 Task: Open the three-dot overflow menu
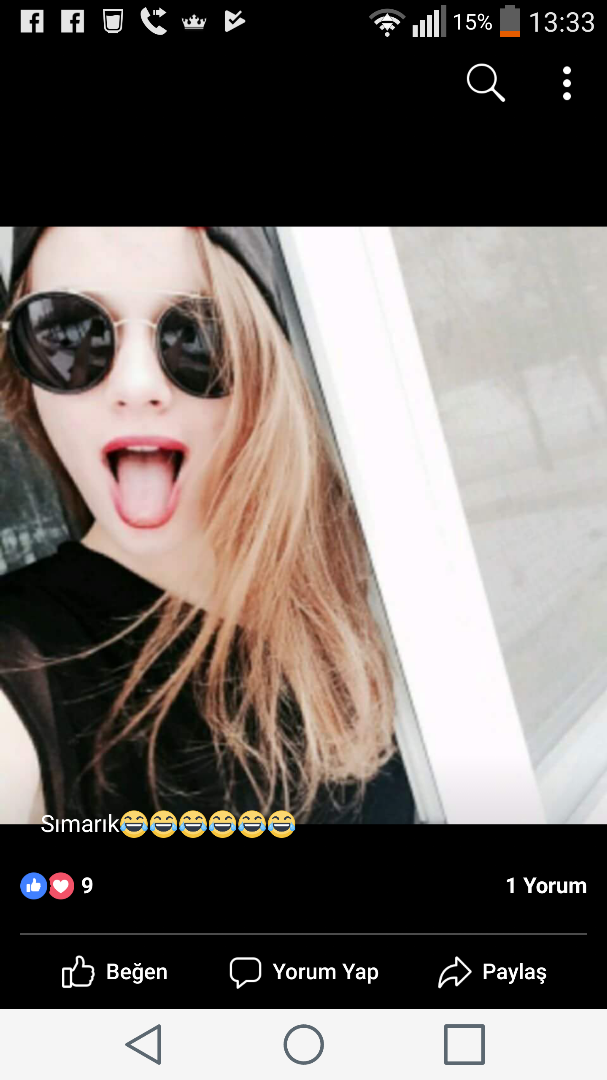[x=566, y=83]
